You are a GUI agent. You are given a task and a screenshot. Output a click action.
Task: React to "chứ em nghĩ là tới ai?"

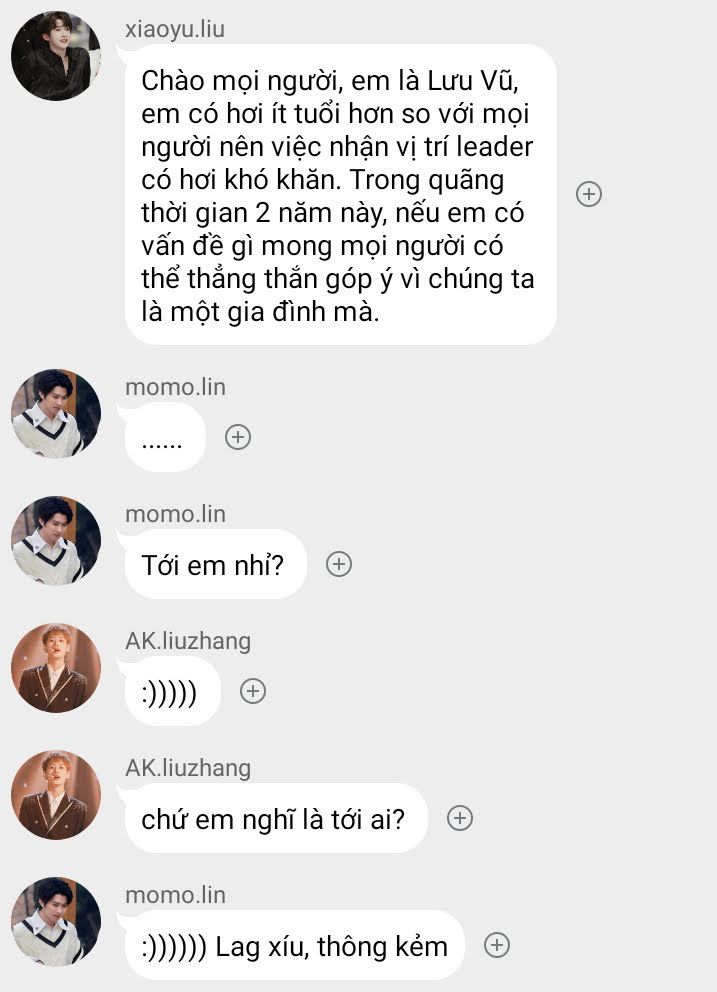[459, 818]
